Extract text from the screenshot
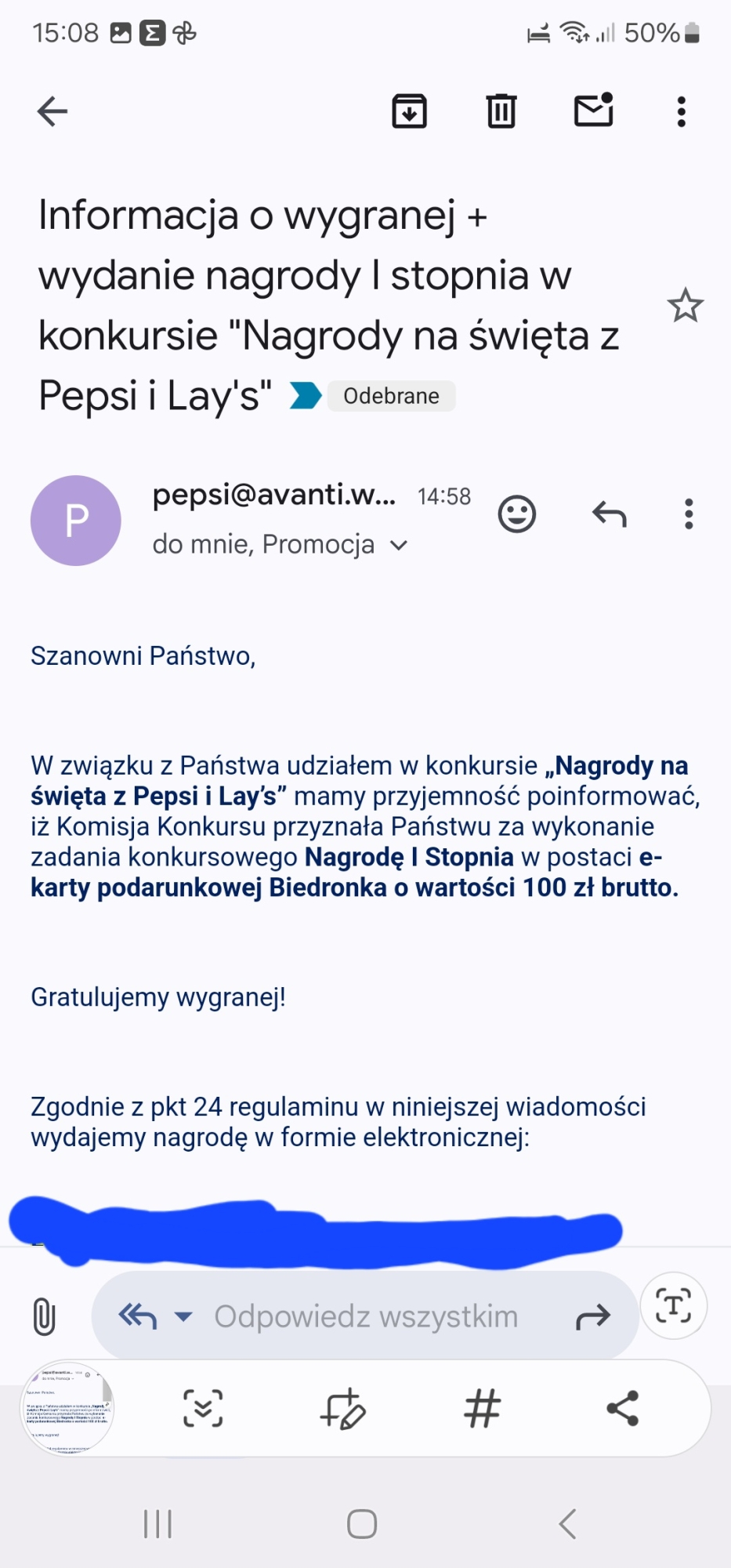 point(673,1305)
